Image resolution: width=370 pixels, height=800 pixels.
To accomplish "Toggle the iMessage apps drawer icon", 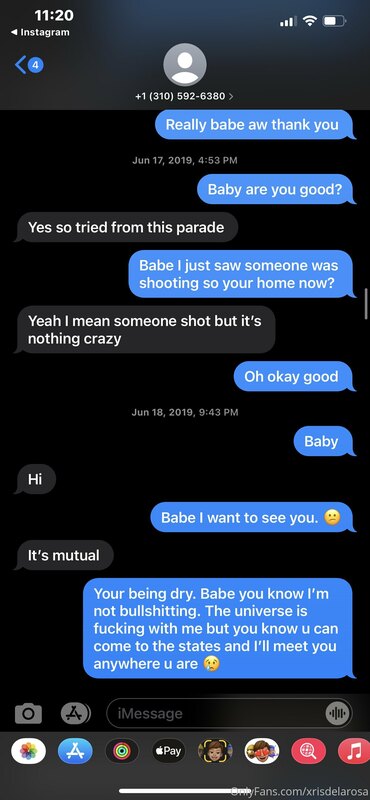I will coord(75,713).
